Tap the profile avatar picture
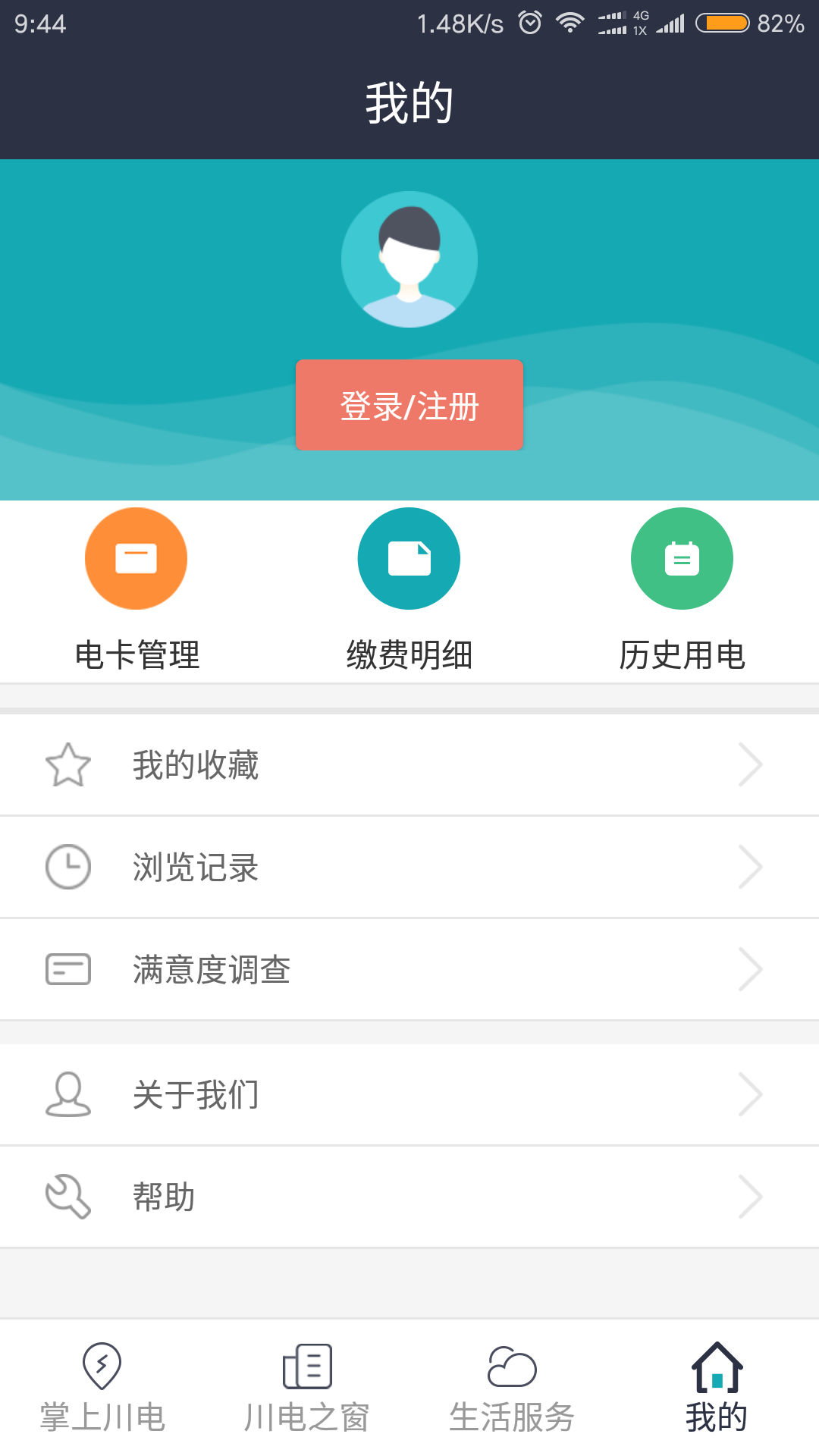Image resolution: width=819 pixels, height=1456 pixels. [409, 259]
